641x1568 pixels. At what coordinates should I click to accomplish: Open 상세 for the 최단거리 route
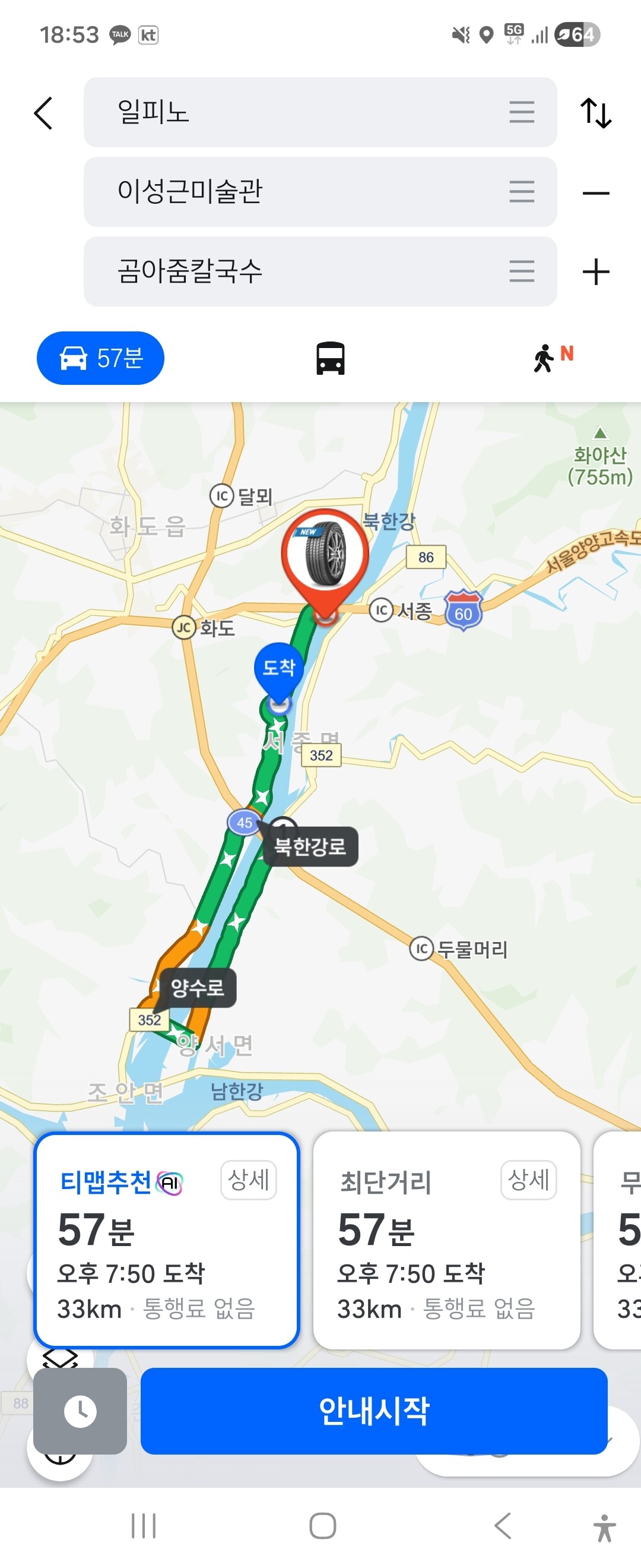coord(528,1180)
